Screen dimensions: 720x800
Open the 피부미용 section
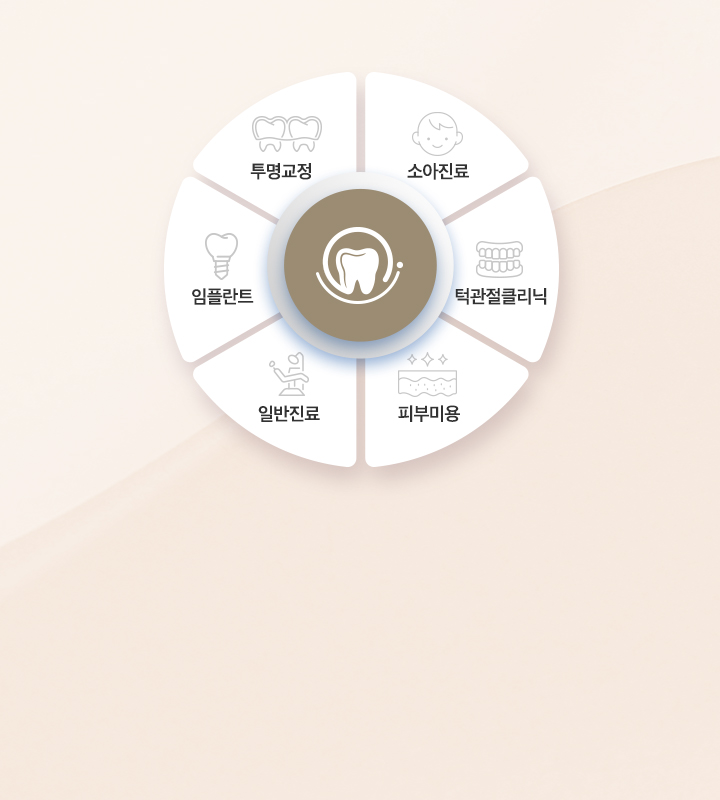[x=429, y=393]
